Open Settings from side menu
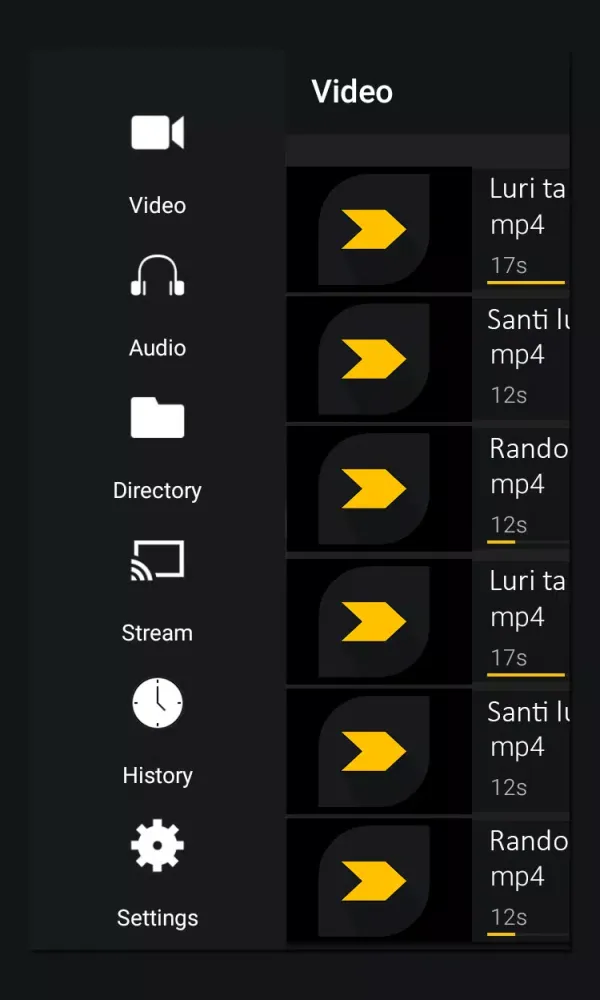The image size is (600, 1000). [x=157, y=875]
